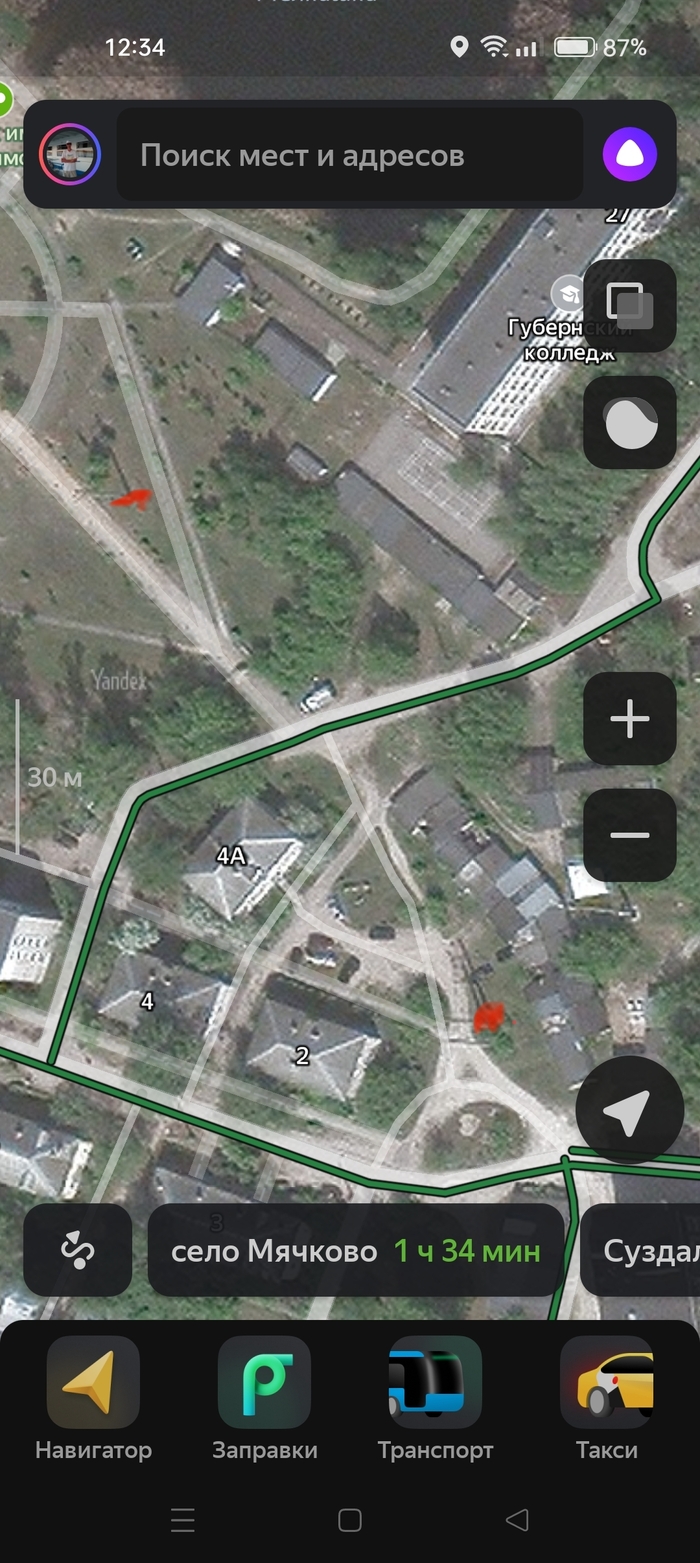Go back using the system back button
This screenshot has height=1563, width=700.
coord(517,1520)
